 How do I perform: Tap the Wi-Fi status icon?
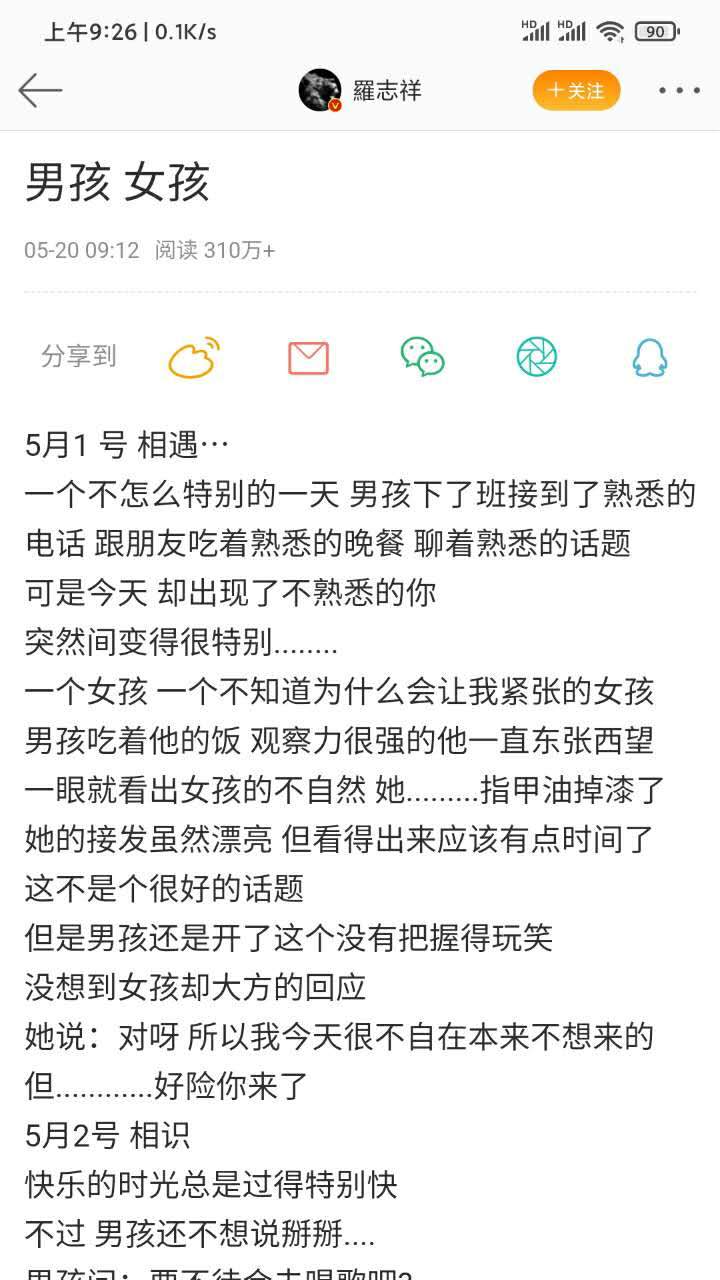[x=610, y=28]
